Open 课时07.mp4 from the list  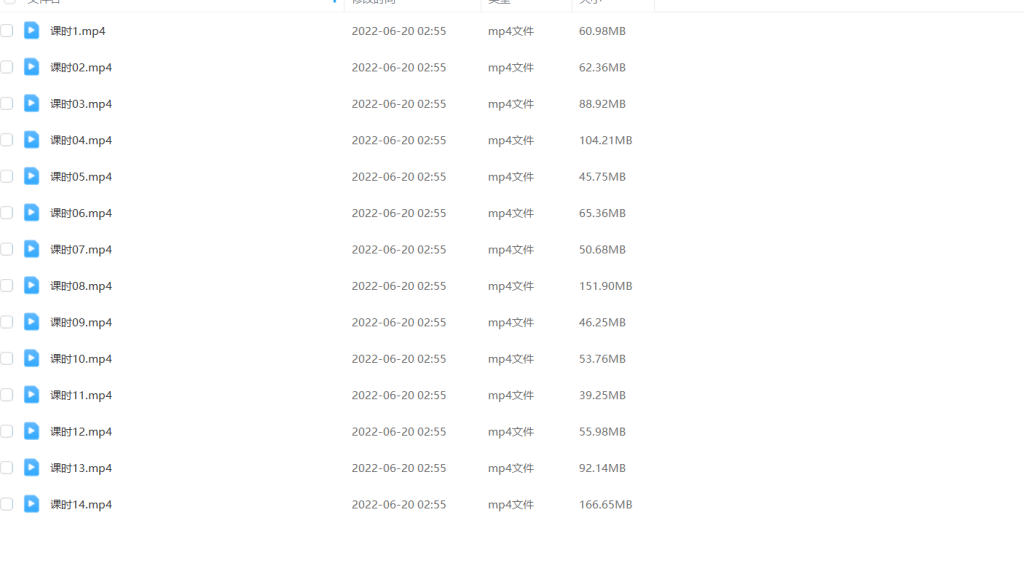(81, 250)
